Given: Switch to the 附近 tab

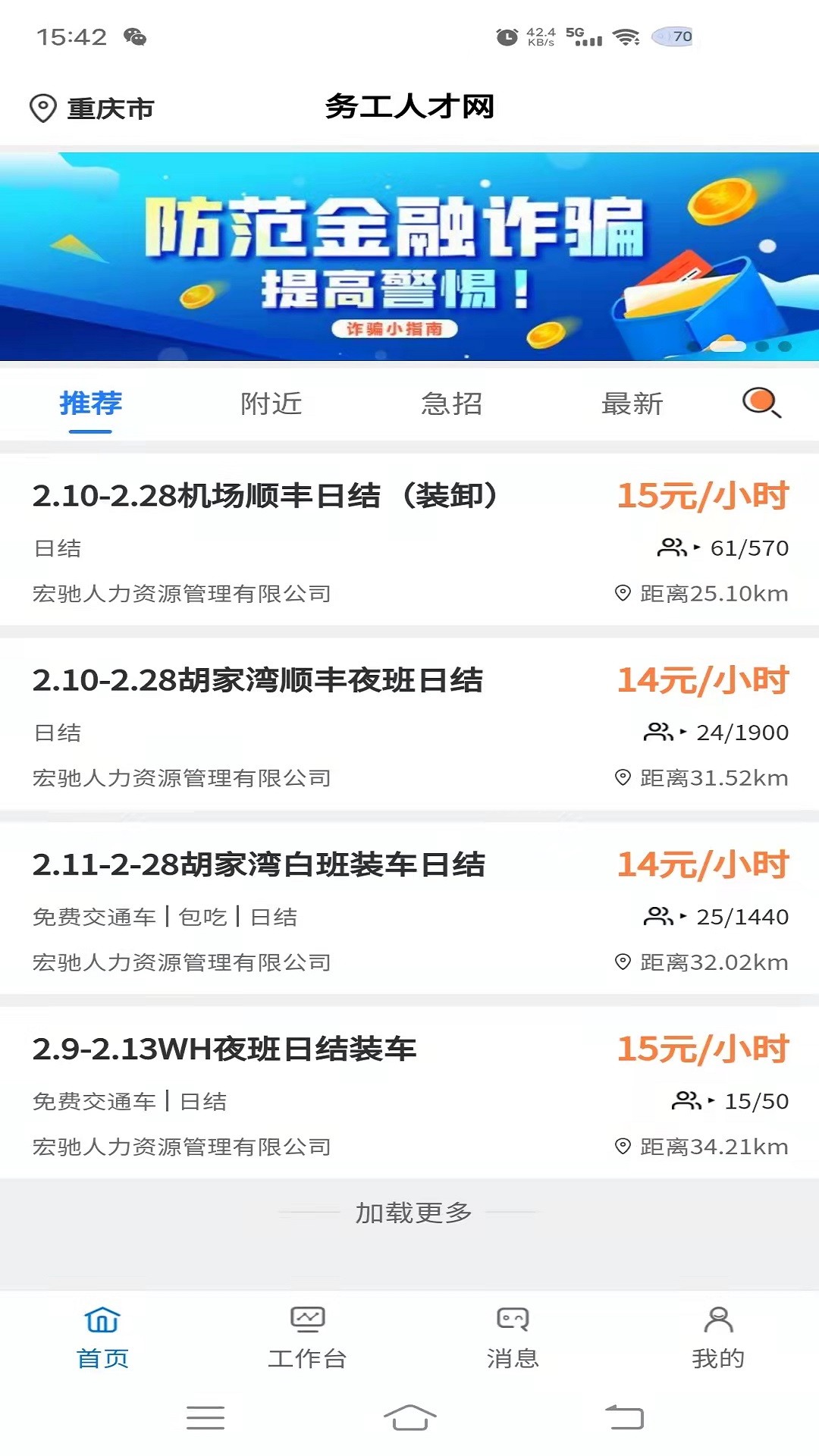Looking at the screenshot, I should pos(271,404).
